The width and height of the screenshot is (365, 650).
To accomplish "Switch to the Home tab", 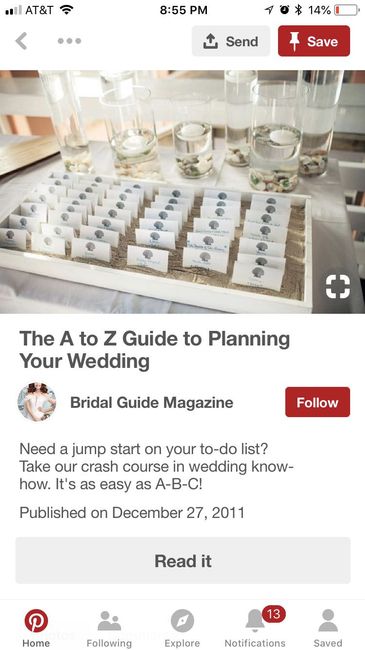I will pyautogui.click(x=36, y=628).
